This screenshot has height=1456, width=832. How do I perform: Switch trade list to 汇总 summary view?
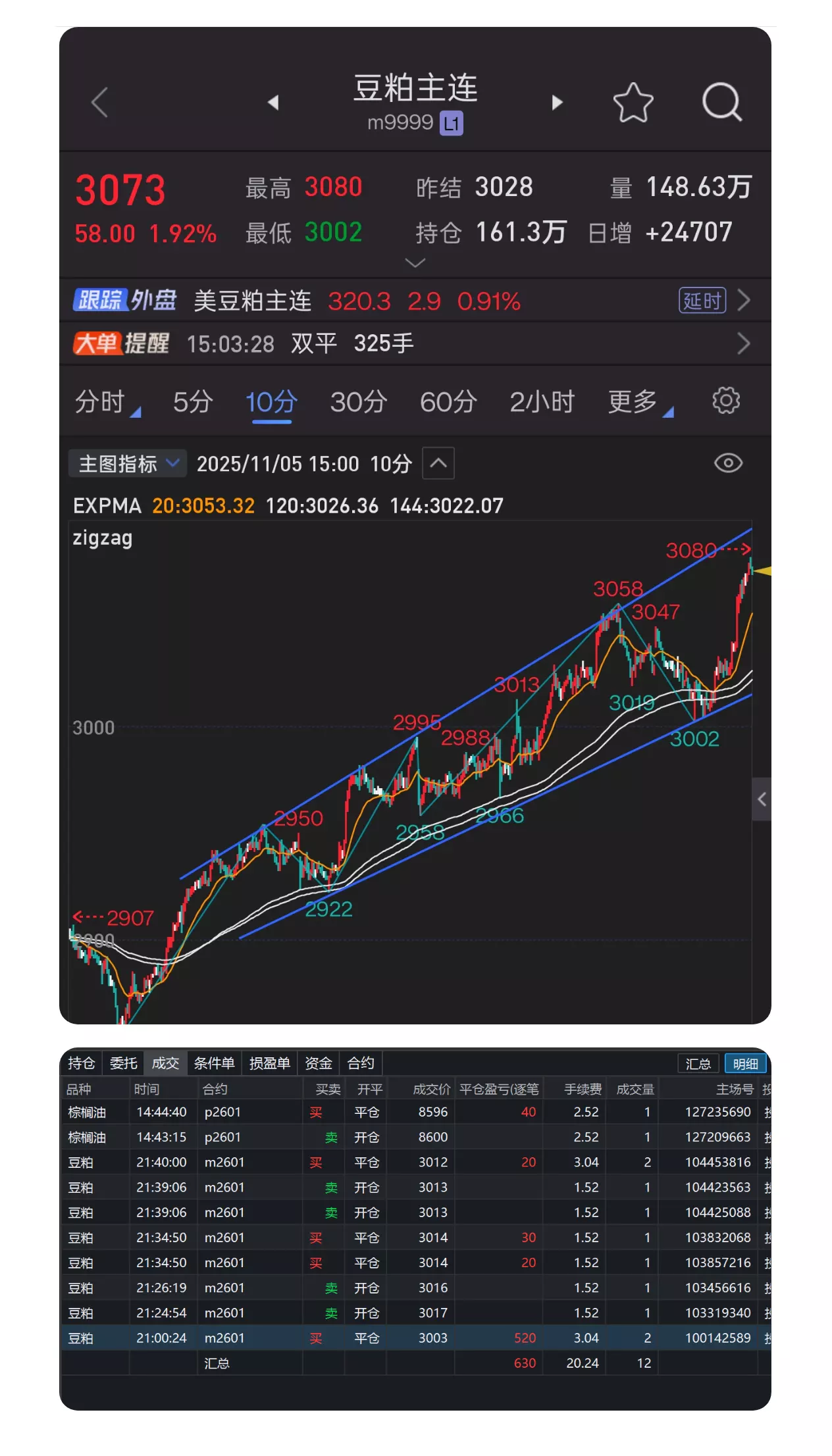[x=698, y=1064]
